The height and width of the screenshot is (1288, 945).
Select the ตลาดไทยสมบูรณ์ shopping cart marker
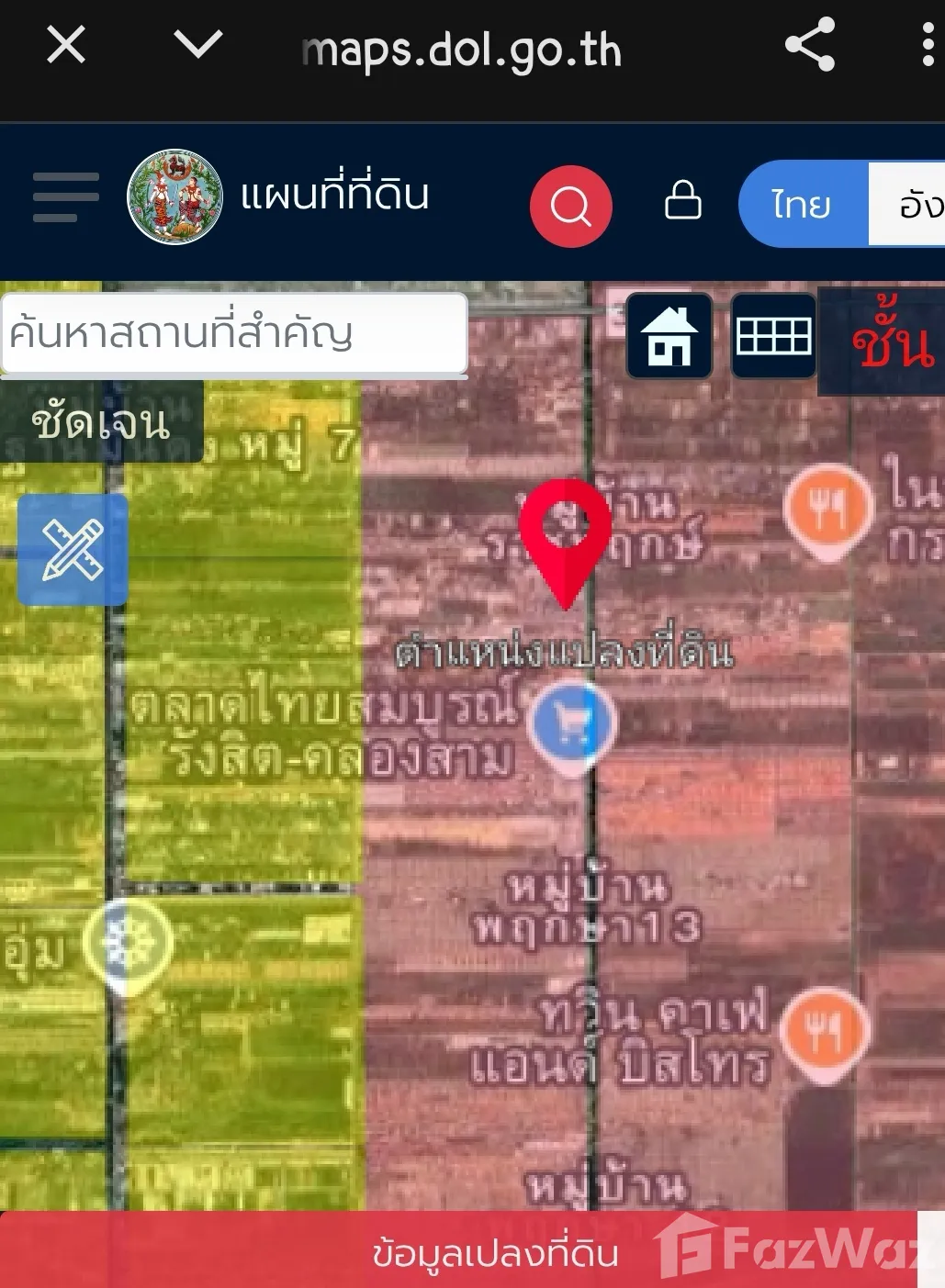coord(573,723)
